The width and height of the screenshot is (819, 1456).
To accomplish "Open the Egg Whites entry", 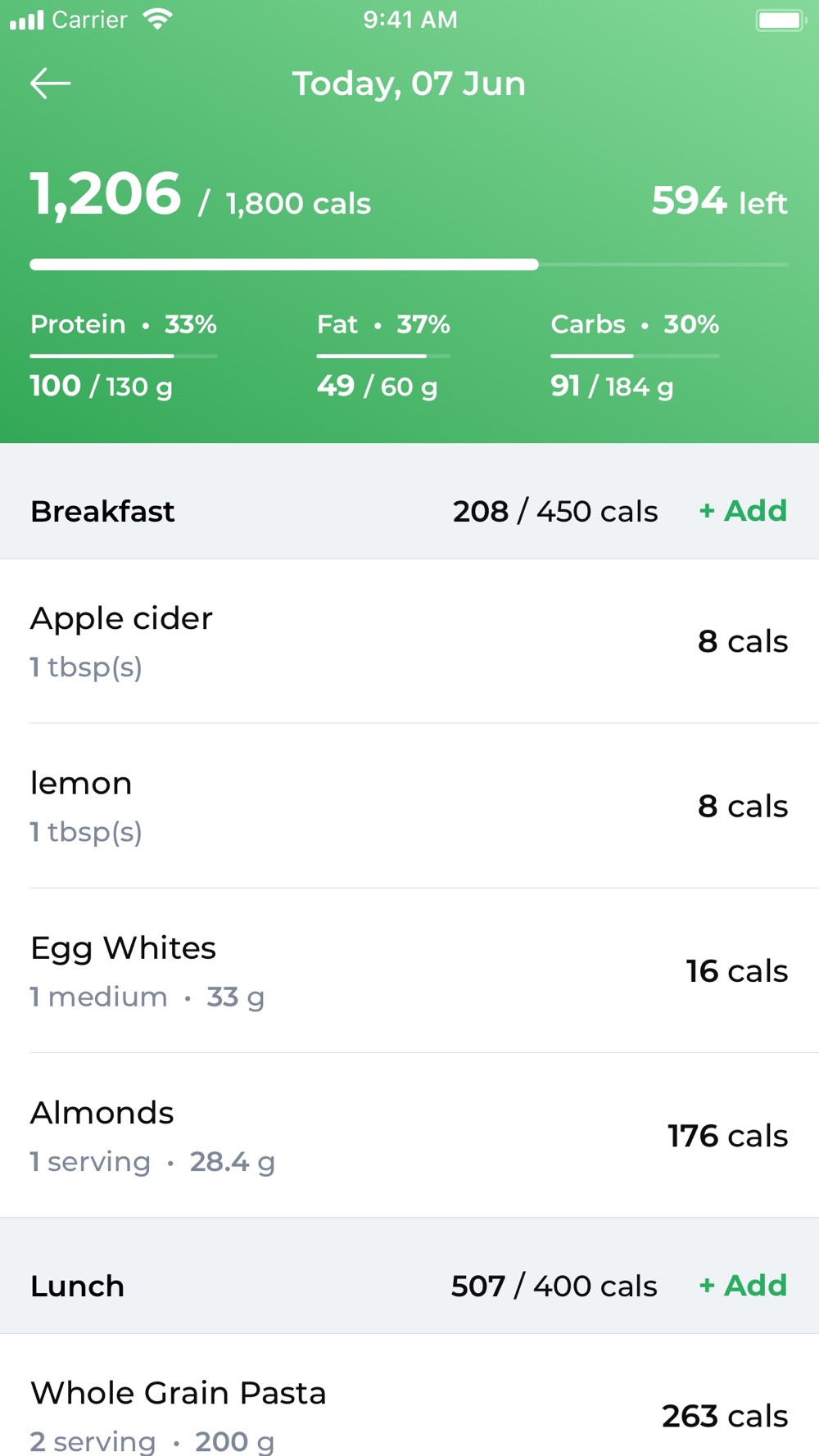I will pos(409,970).
